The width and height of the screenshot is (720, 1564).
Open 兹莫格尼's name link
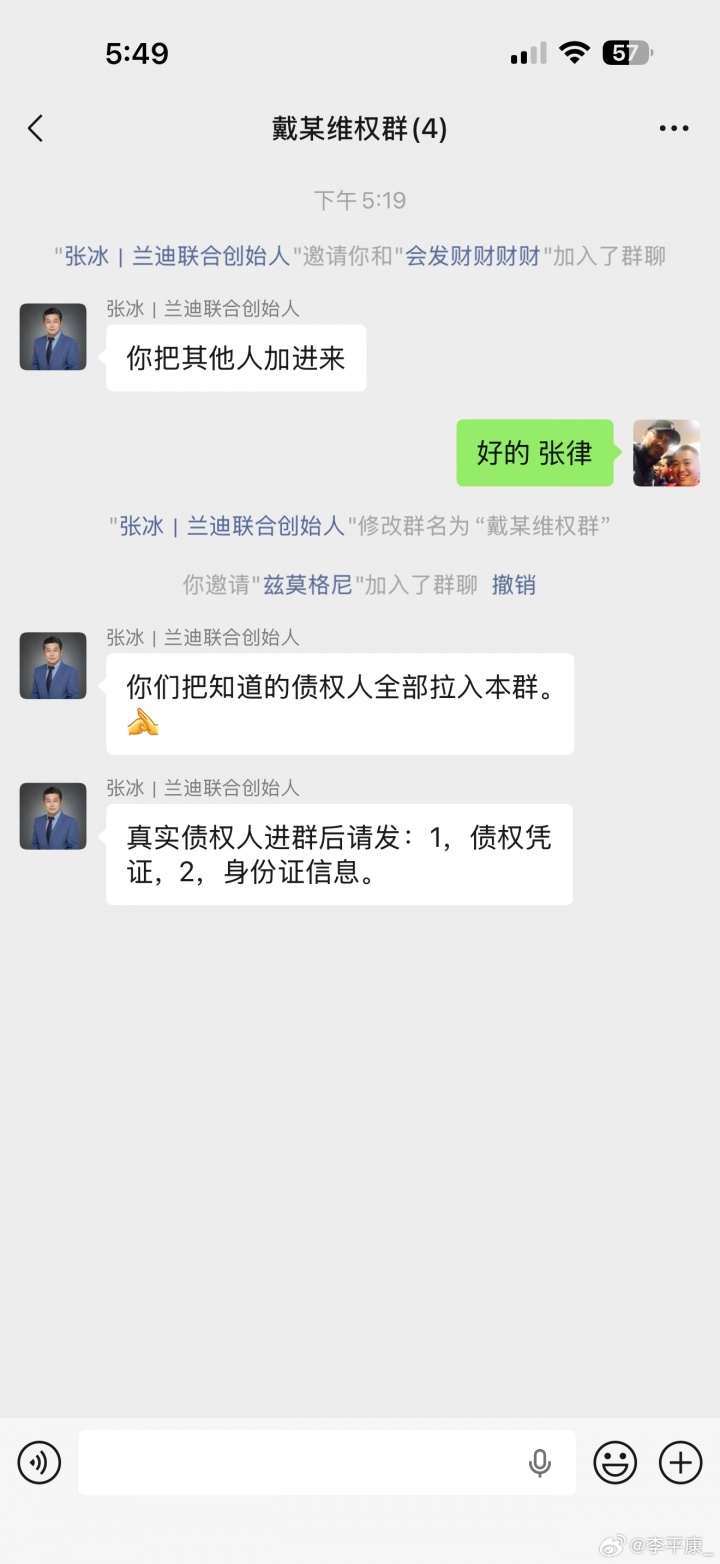[305, 584]
